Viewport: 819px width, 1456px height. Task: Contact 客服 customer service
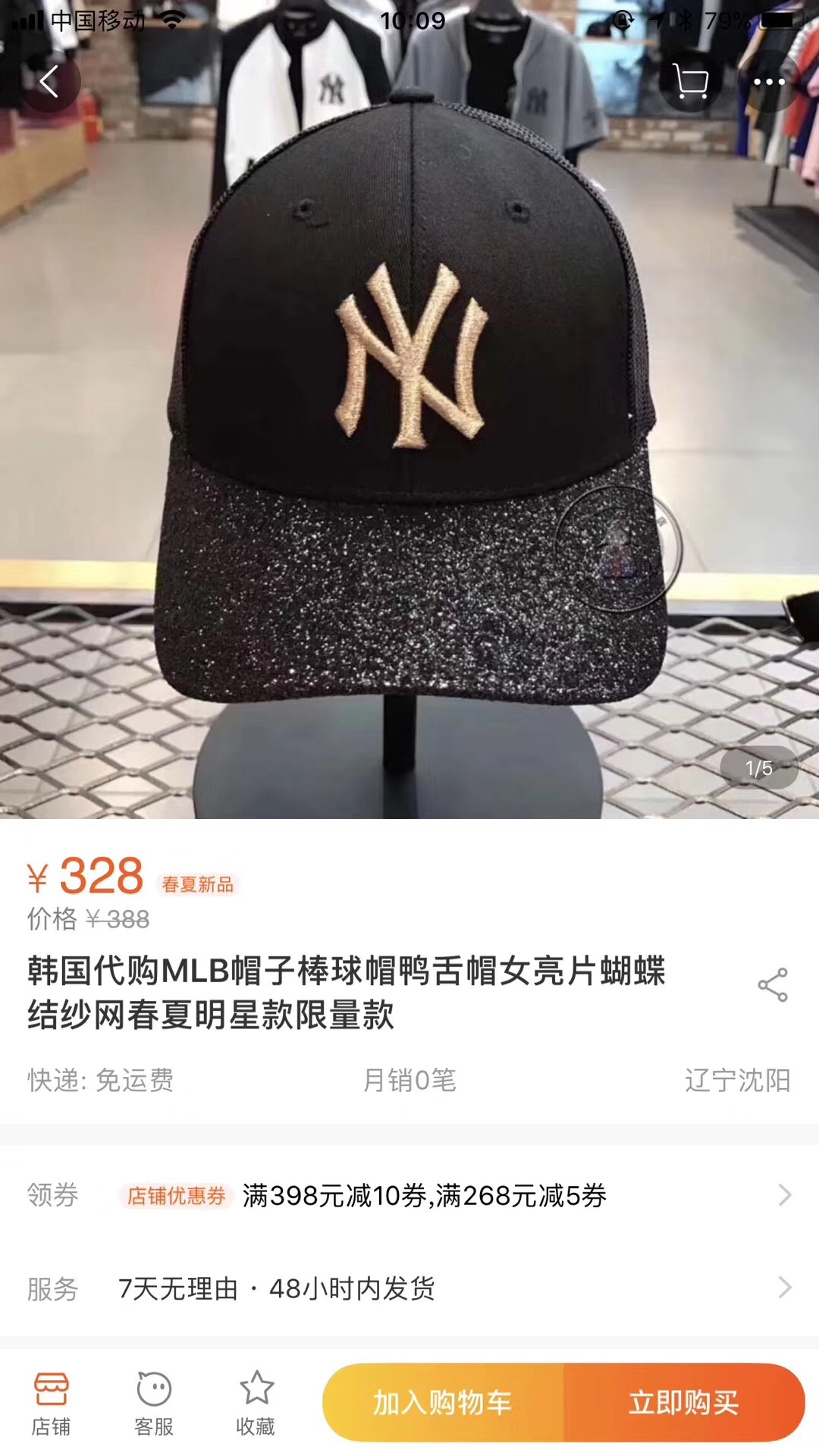tap(154, 1404)
